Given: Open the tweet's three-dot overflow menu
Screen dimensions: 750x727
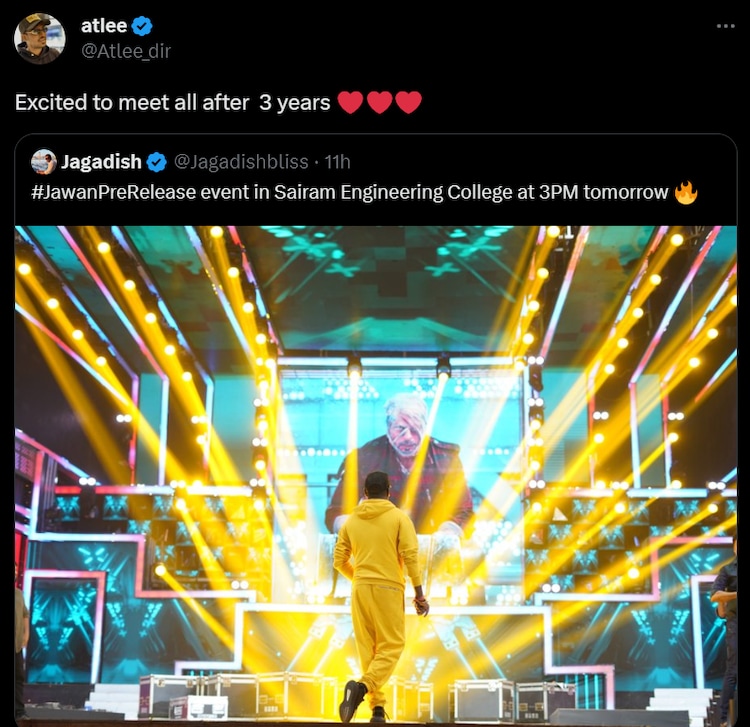Looking at the screenshot, I should pos(725,26).
